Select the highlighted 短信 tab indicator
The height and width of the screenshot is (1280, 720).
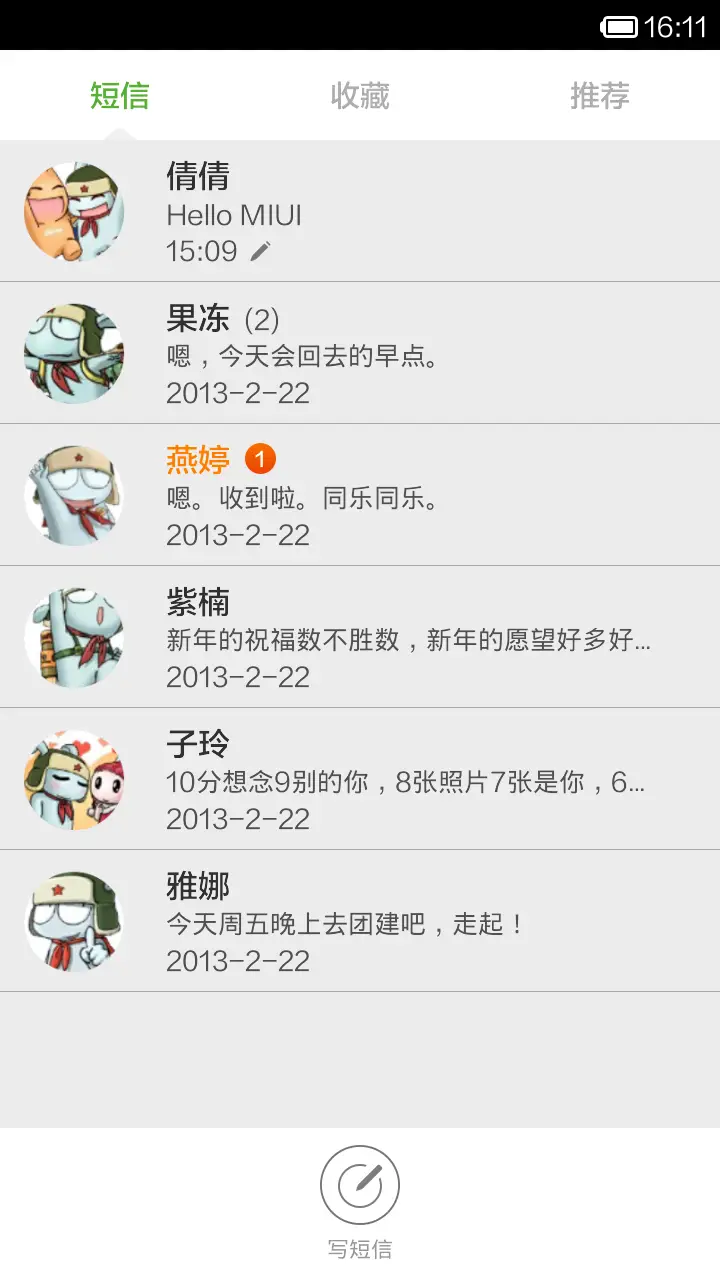click(x=120, y=96)
